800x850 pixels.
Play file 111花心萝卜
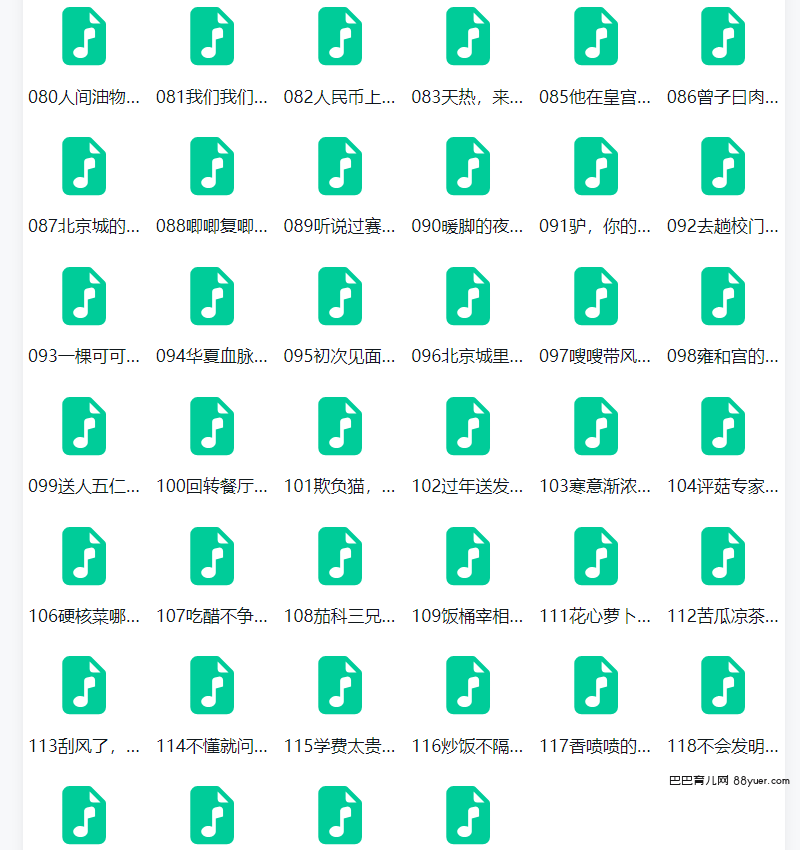tap(596, 557)
